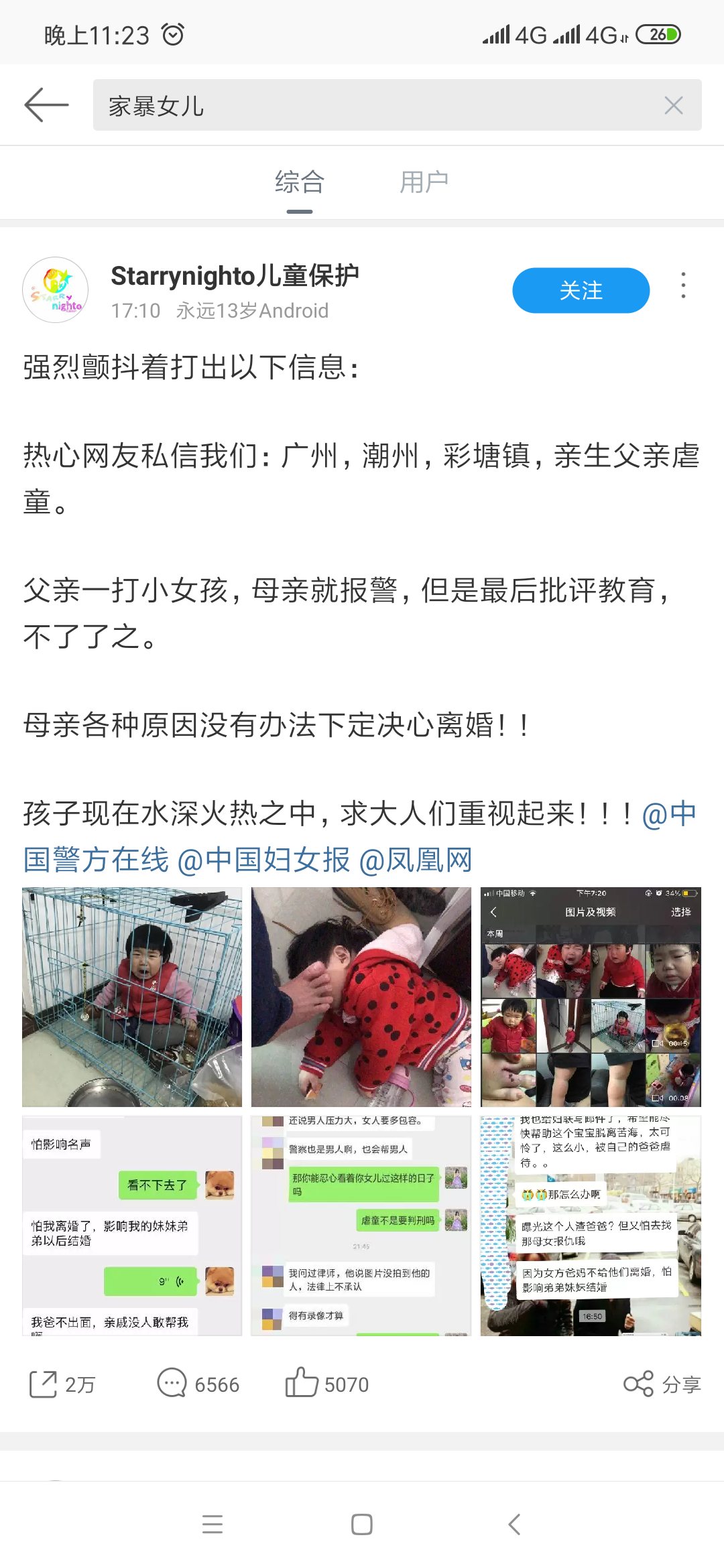The height and width of the screenshot is (1568, 724).
Task: Open recent apps from the navigation bar
Action: (x=213, y=1524)
